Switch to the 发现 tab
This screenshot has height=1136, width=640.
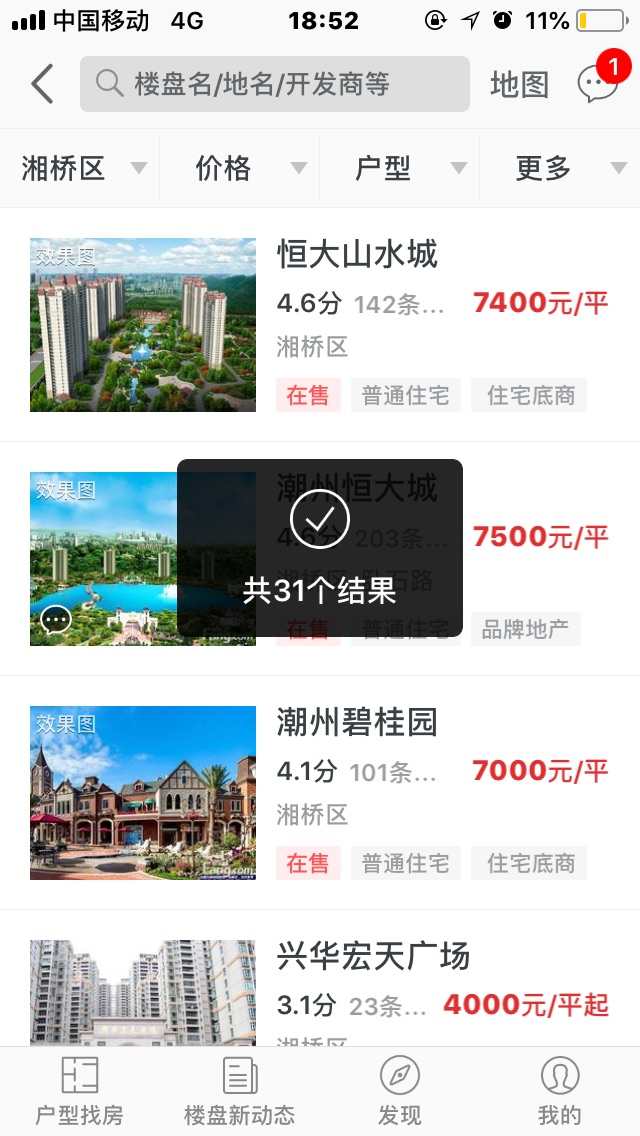pos(400,1090)
